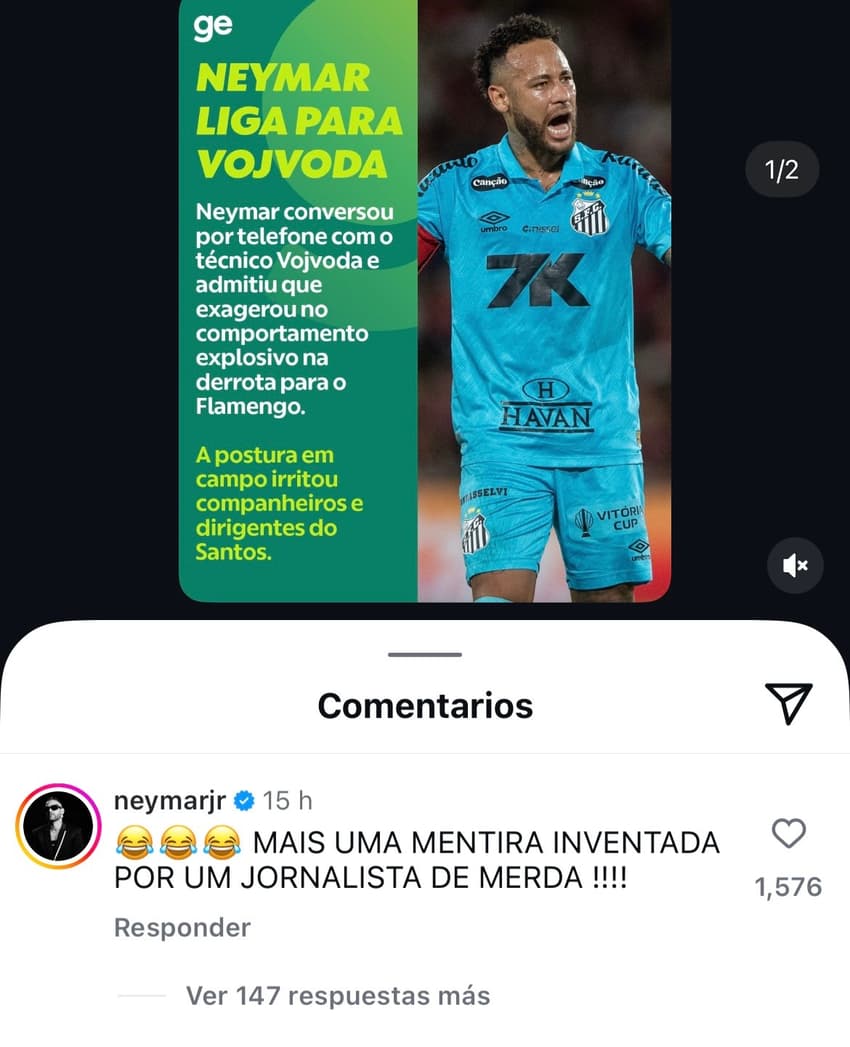Expand 'Ver 147 respuestas más'
Screen dimensions: 850x1047
337,995
